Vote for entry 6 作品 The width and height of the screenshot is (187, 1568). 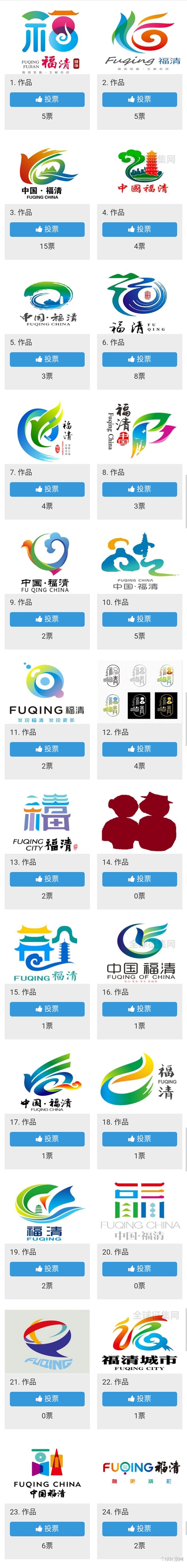[140, 359]
